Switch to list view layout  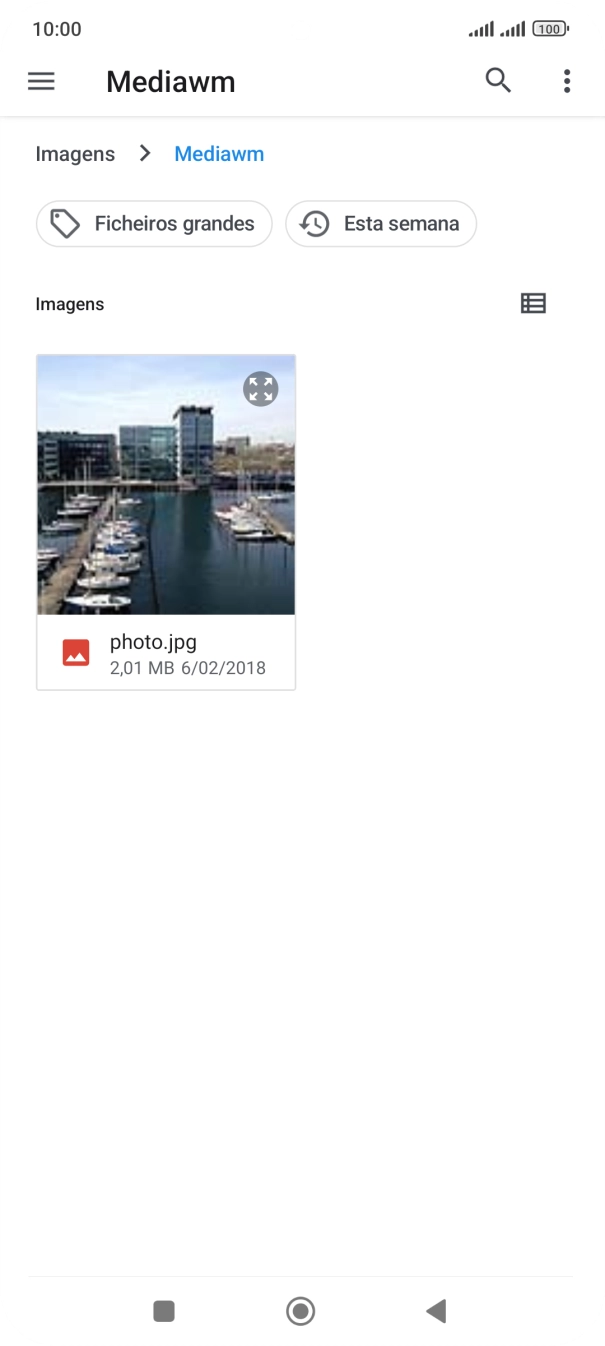534,304
